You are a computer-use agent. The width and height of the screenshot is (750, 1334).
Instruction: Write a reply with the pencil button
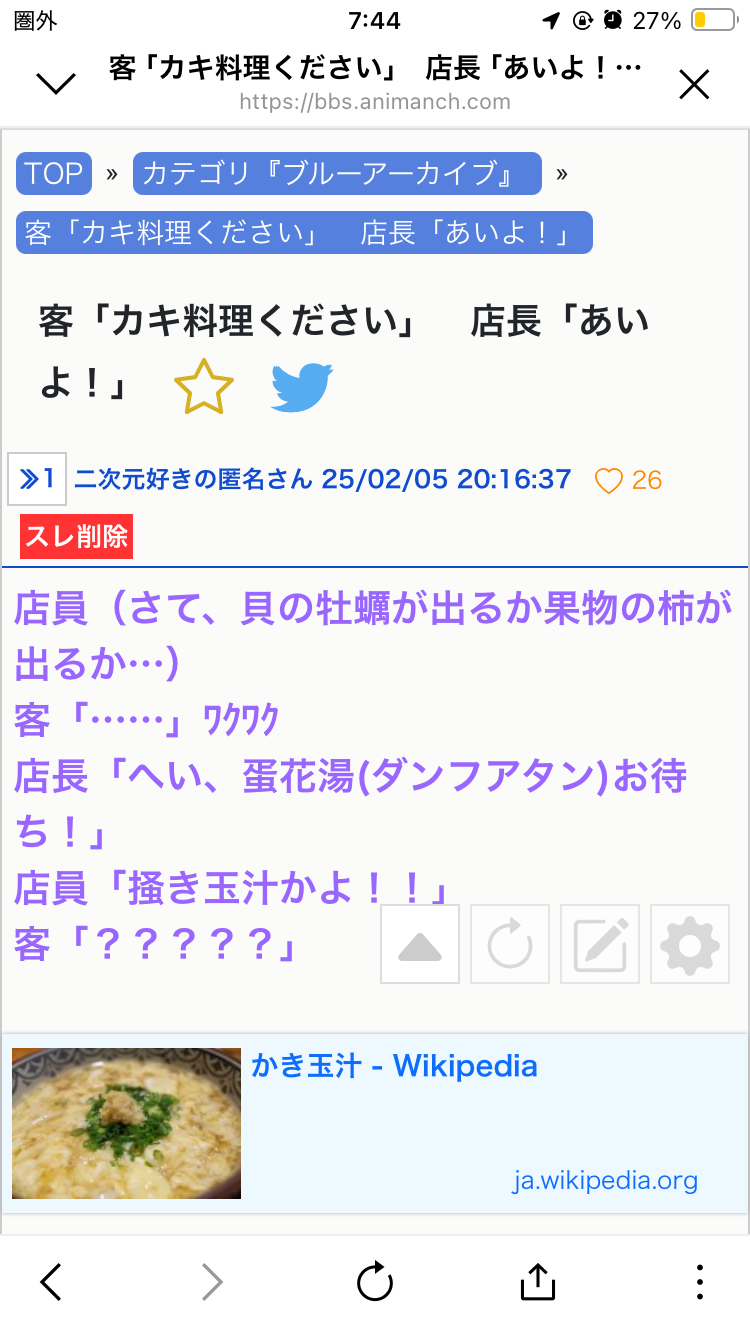[600, 944]
